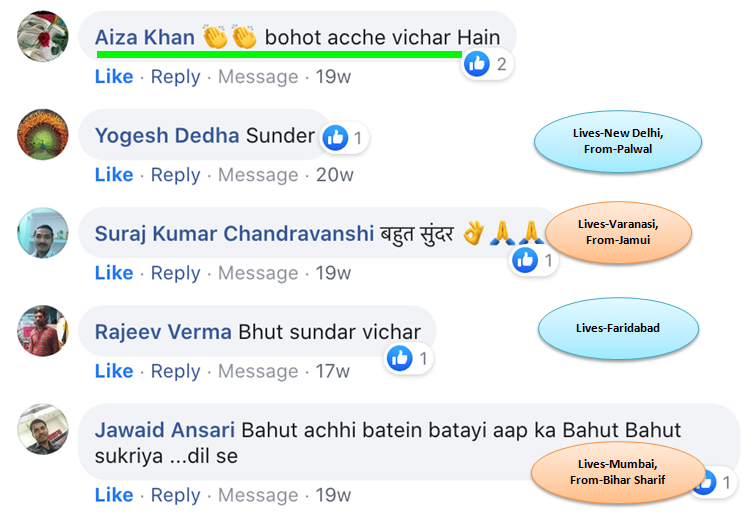Message Suraj Kumar Chandravanshi
The width and height of the screenshot is (756, 520).
click(x=258, y=273)
